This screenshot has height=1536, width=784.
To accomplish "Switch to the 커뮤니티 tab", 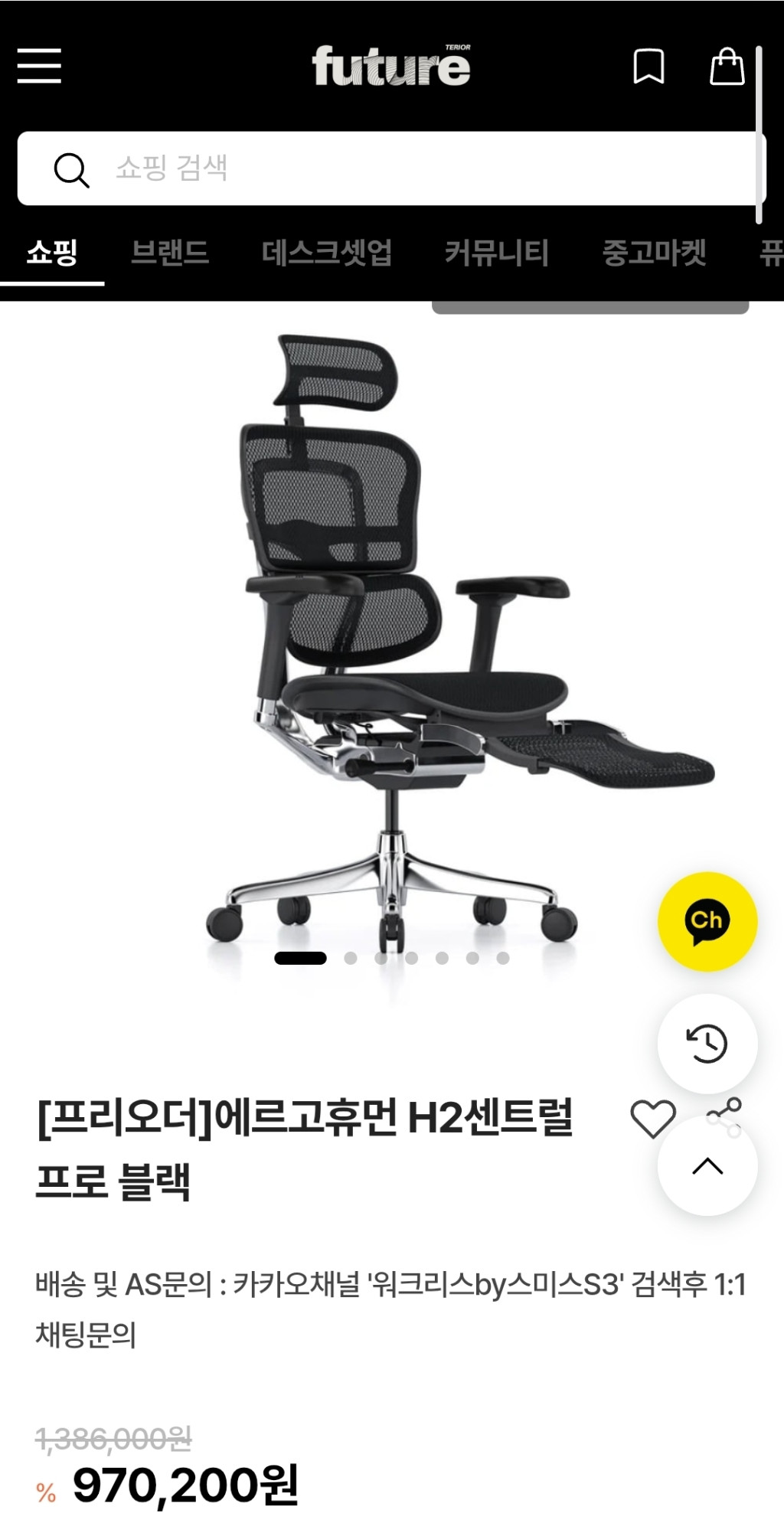I will [497, 252].
